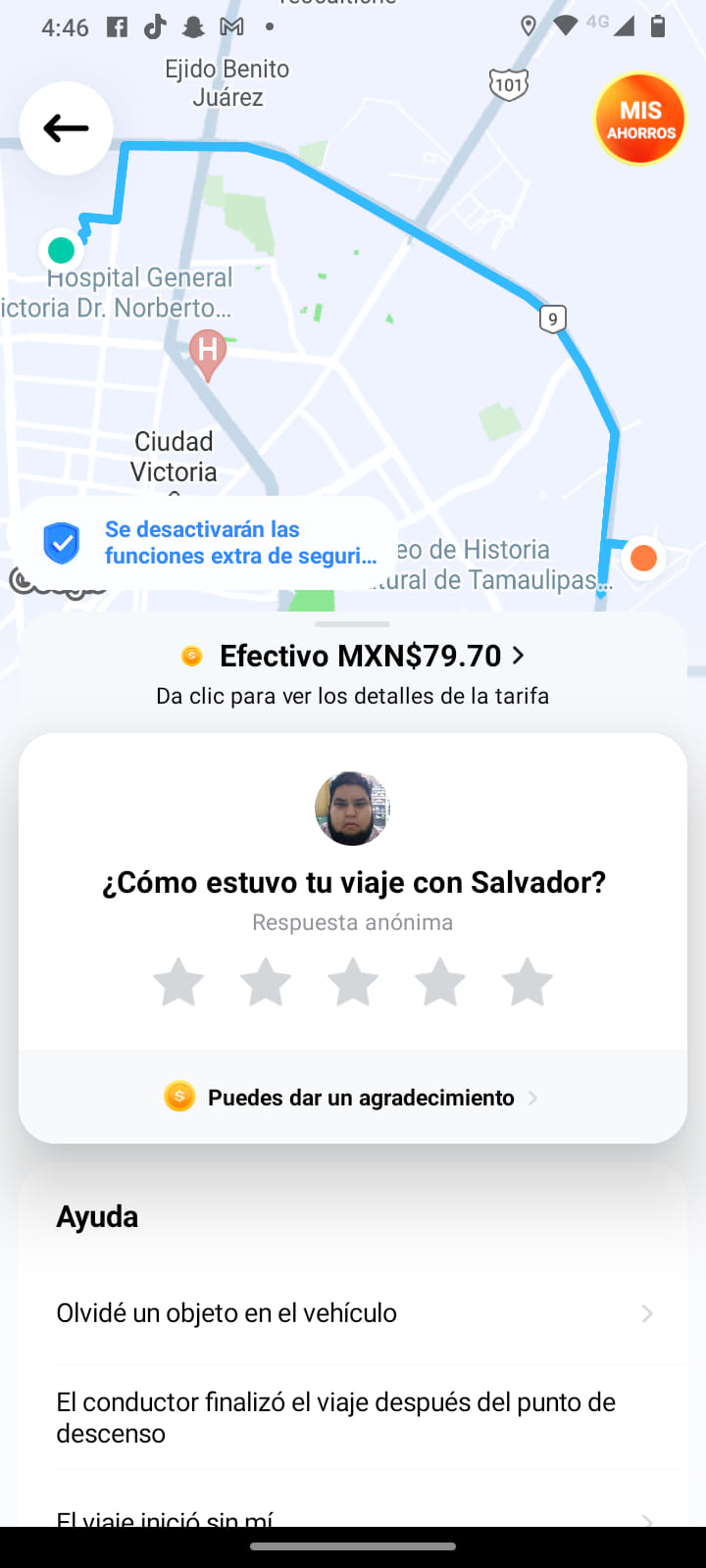Rate the trip one star
706x1568 pixels.
[x=178, y=982]
